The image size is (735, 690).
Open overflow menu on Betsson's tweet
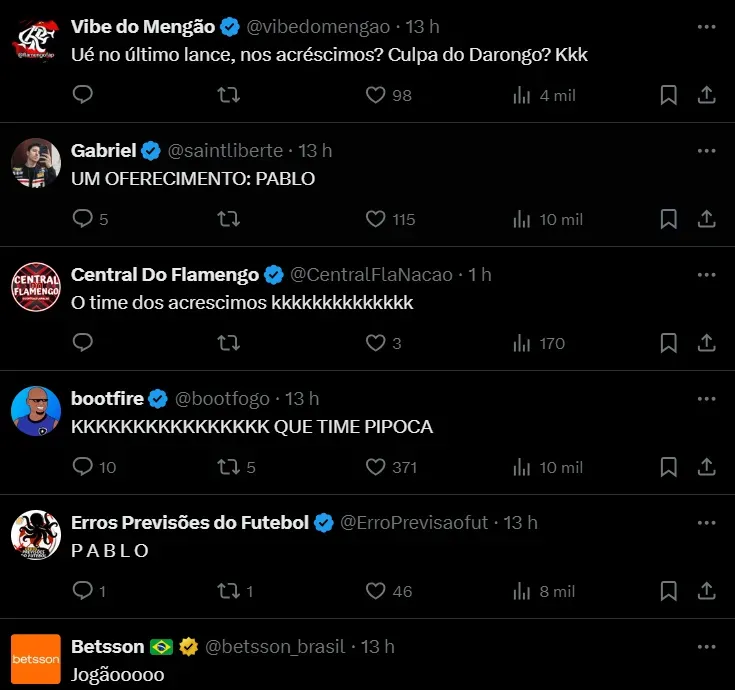(x=706, y=646)
